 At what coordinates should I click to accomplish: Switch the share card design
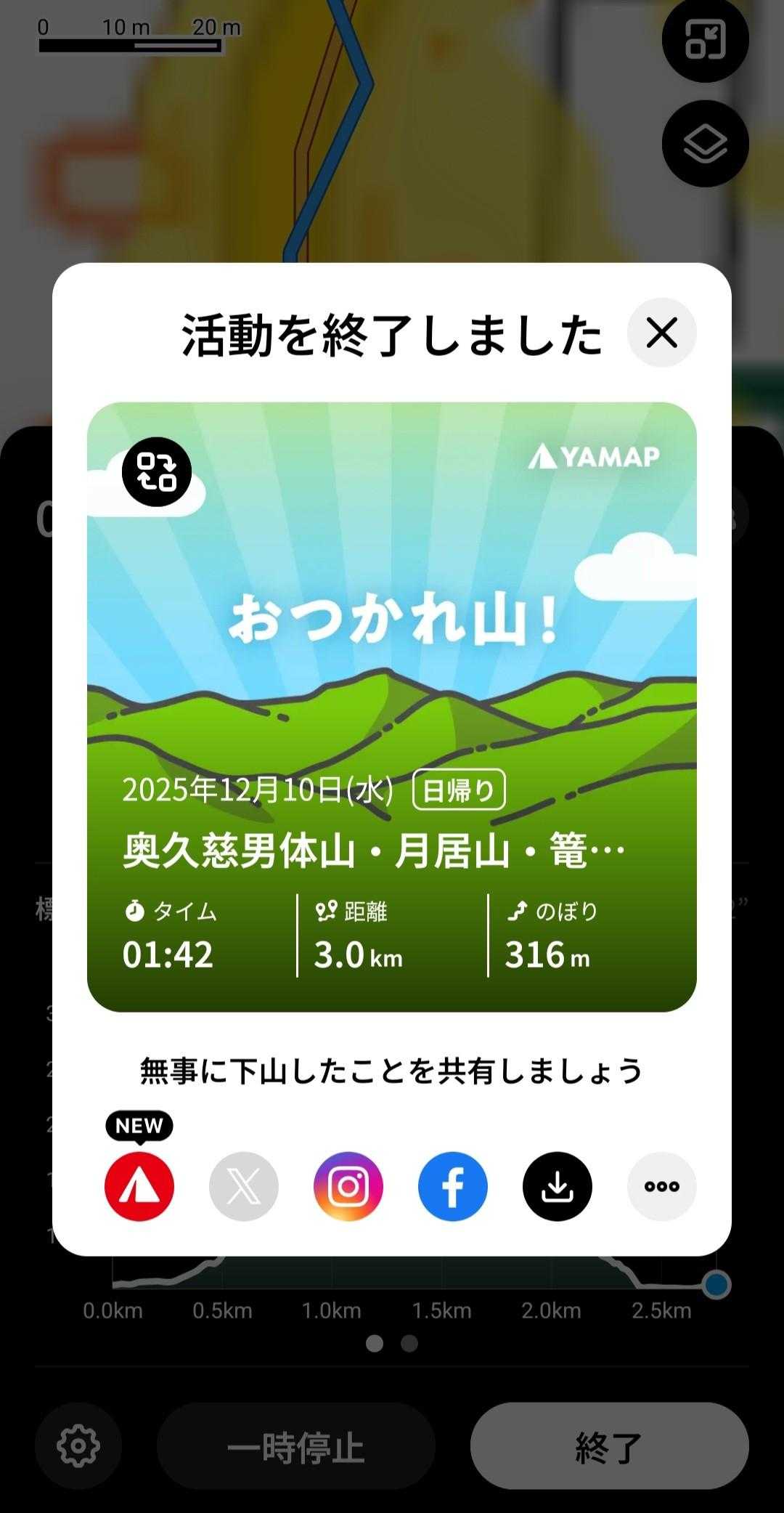[157, 472]
